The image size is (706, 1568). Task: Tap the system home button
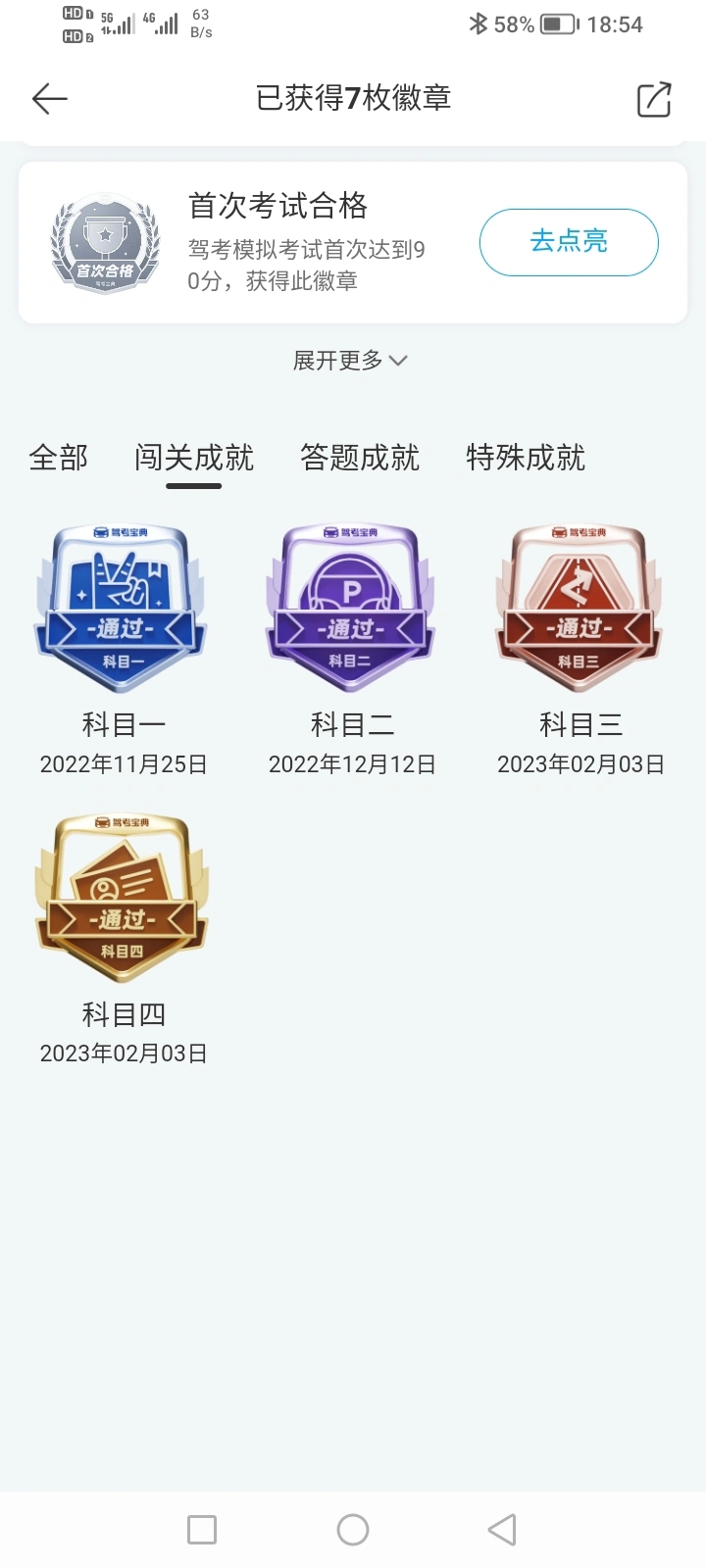[x=353, y=1529]
